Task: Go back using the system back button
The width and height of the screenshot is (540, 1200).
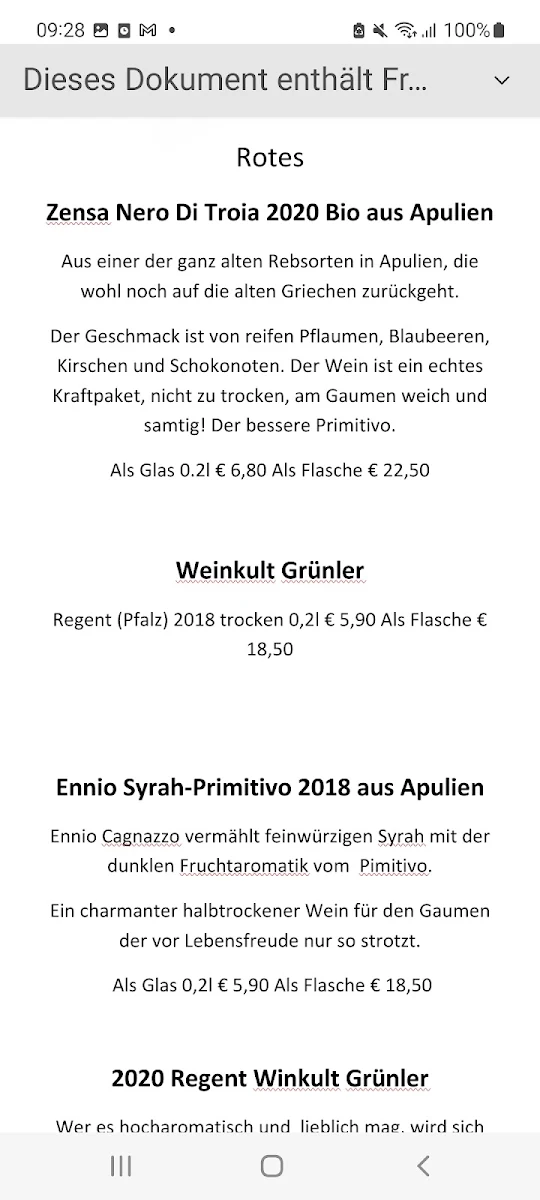Action: (423, 1165)
